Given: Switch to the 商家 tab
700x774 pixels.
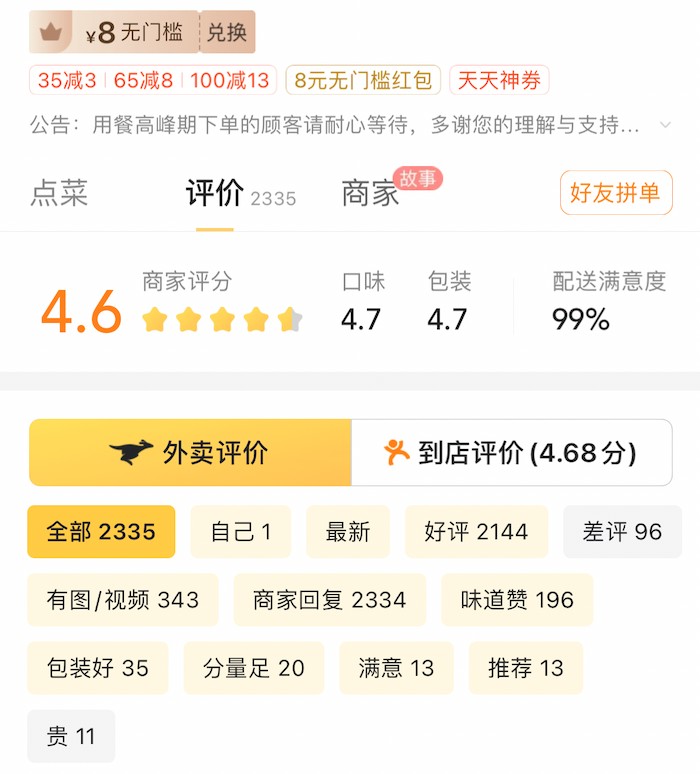Looking at the screenshot, I should click(x=371, y=193).
